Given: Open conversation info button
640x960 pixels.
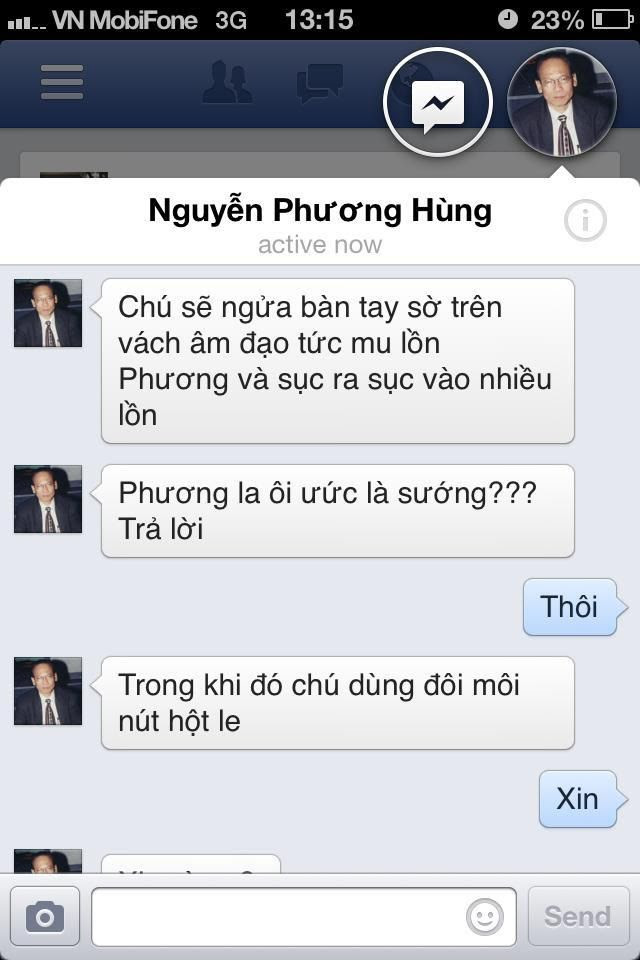Looking at the screenshot, I should pyautogui.click(x=585, y=221).
